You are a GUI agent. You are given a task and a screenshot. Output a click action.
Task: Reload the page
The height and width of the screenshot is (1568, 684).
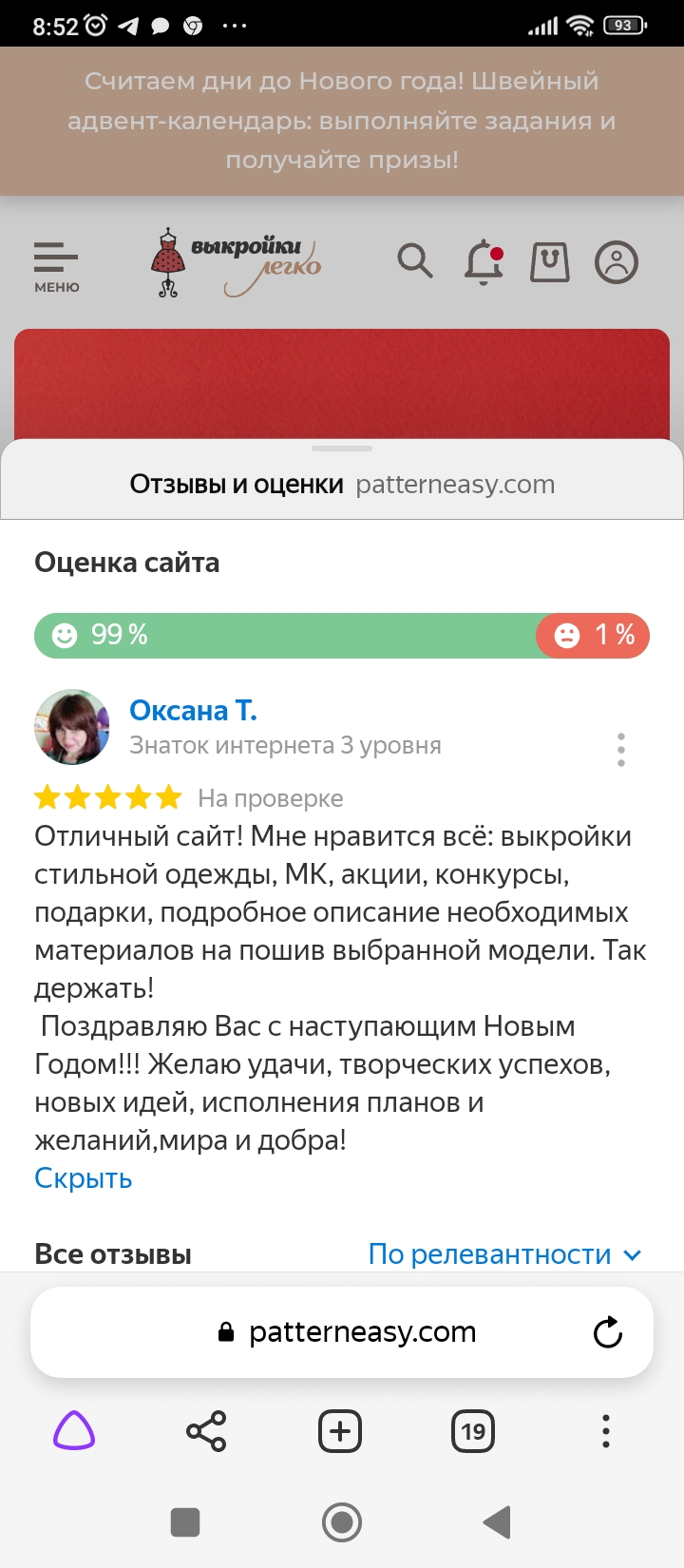pyautogui.click(x=607, y=1332)
